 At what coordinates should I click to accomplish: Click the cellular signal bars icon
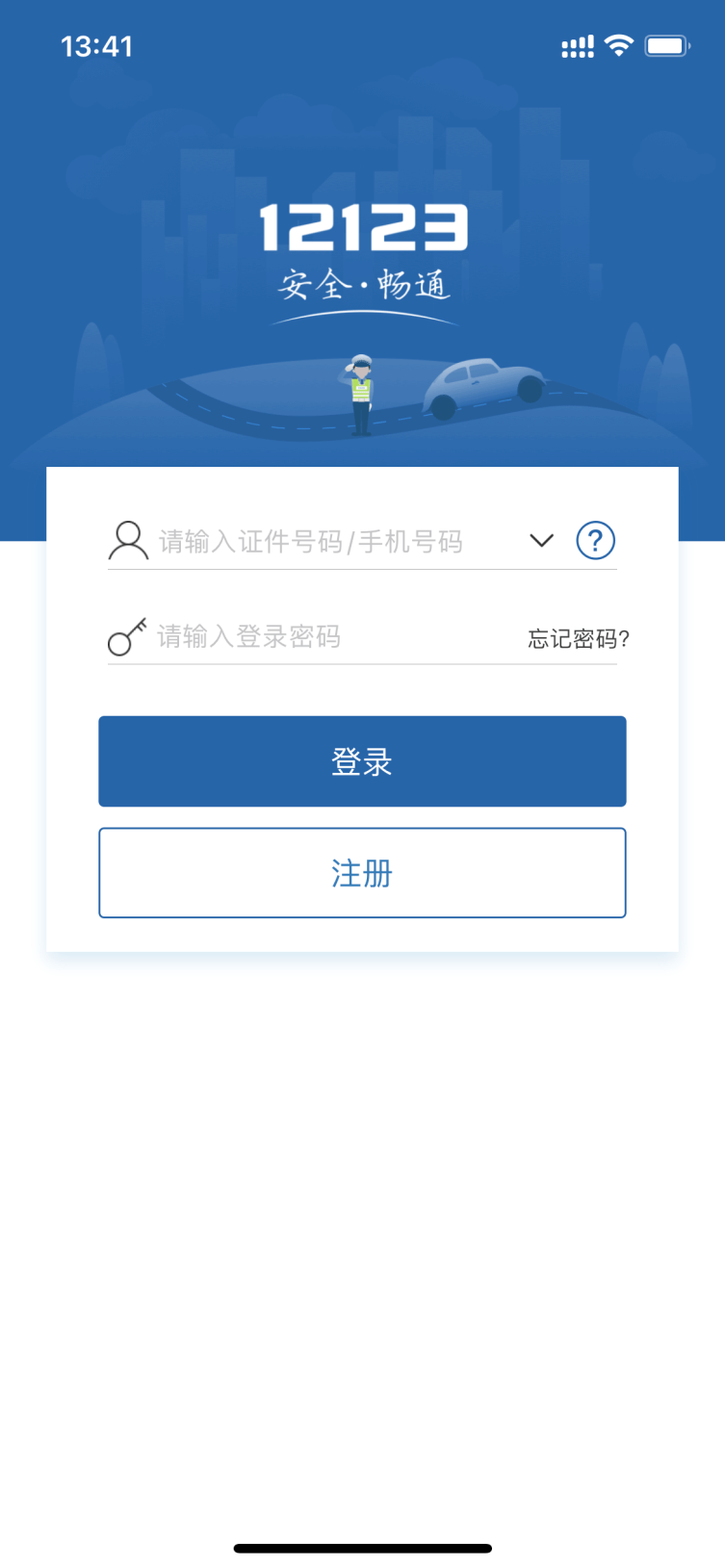[576, 45]
